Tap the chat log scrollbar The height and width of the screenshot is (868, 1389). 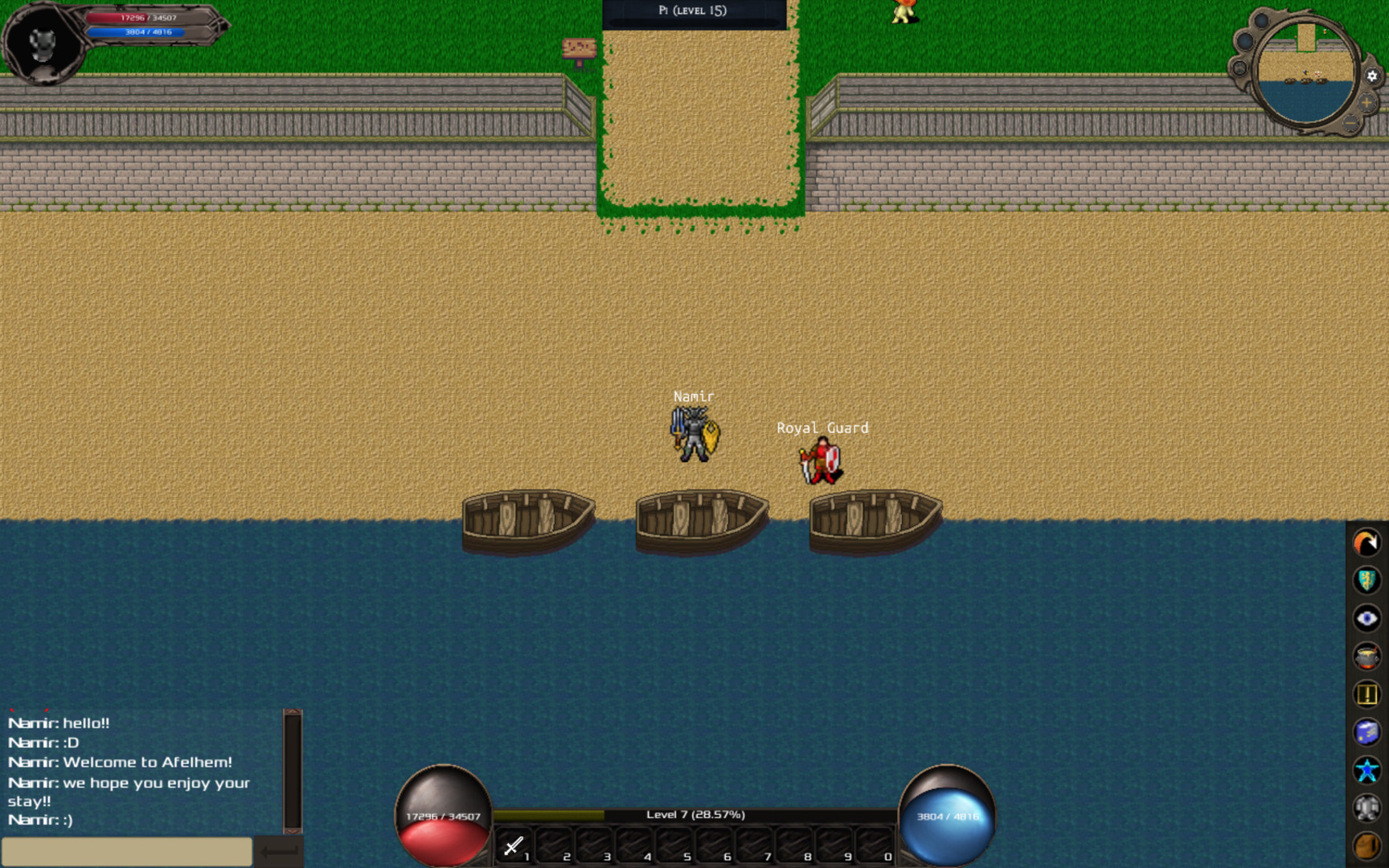point(293,772)
